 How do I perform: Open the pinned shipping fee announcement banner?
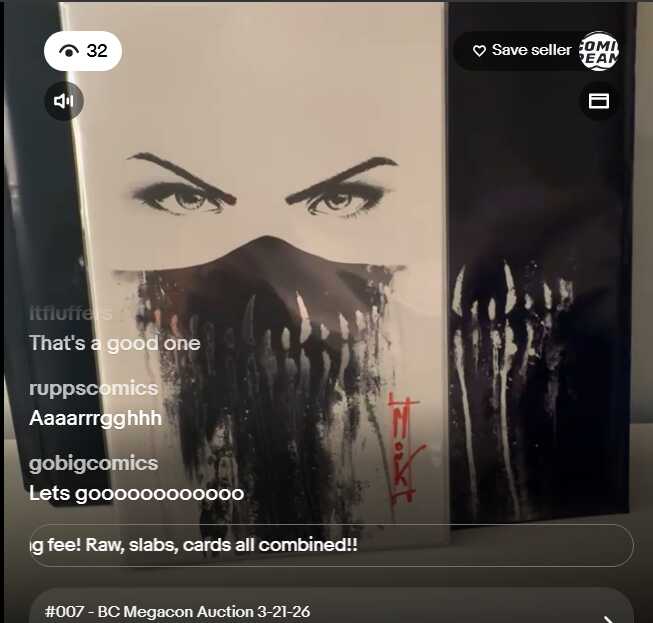[331, 545]
